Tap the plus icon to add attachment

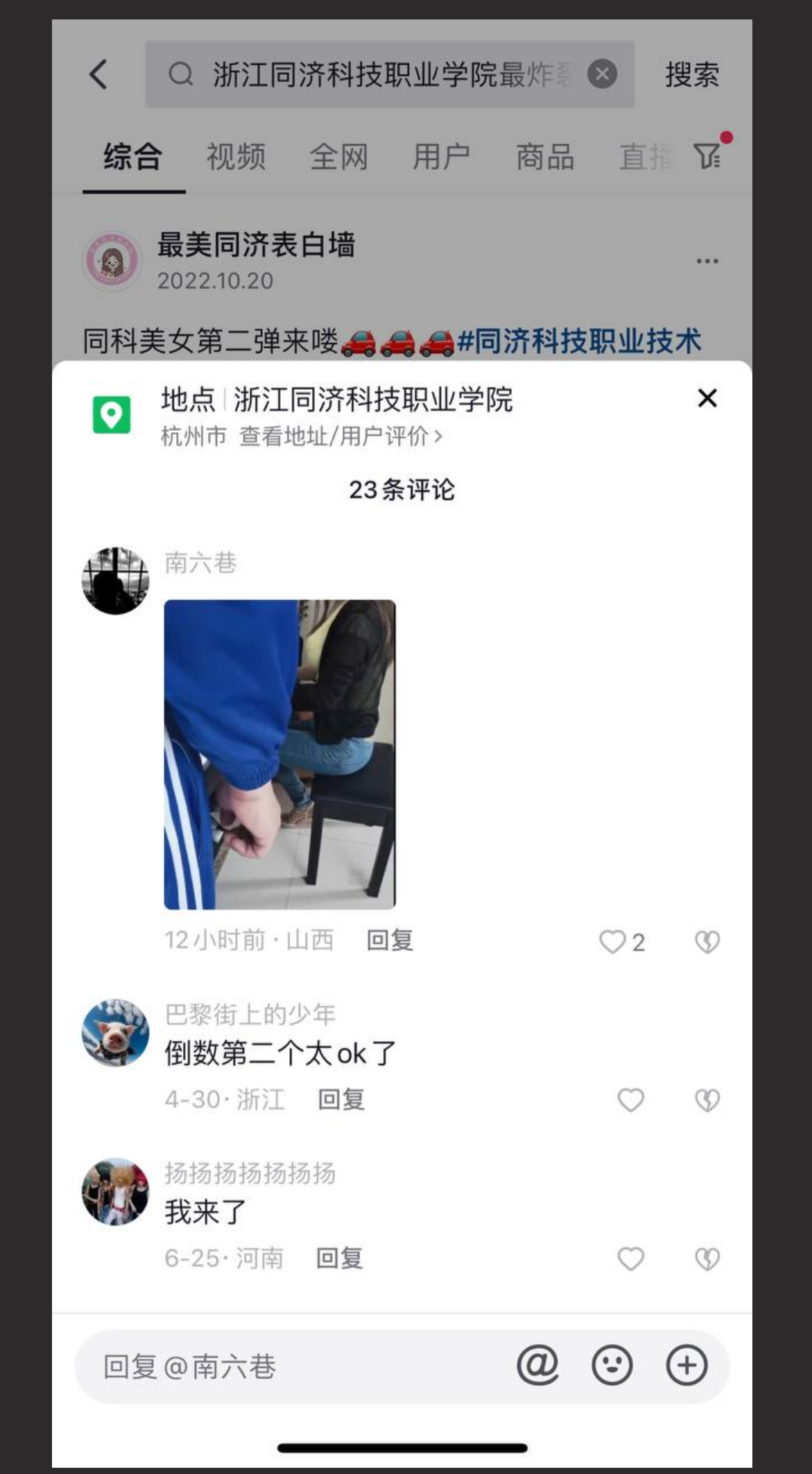[687, 1364]
